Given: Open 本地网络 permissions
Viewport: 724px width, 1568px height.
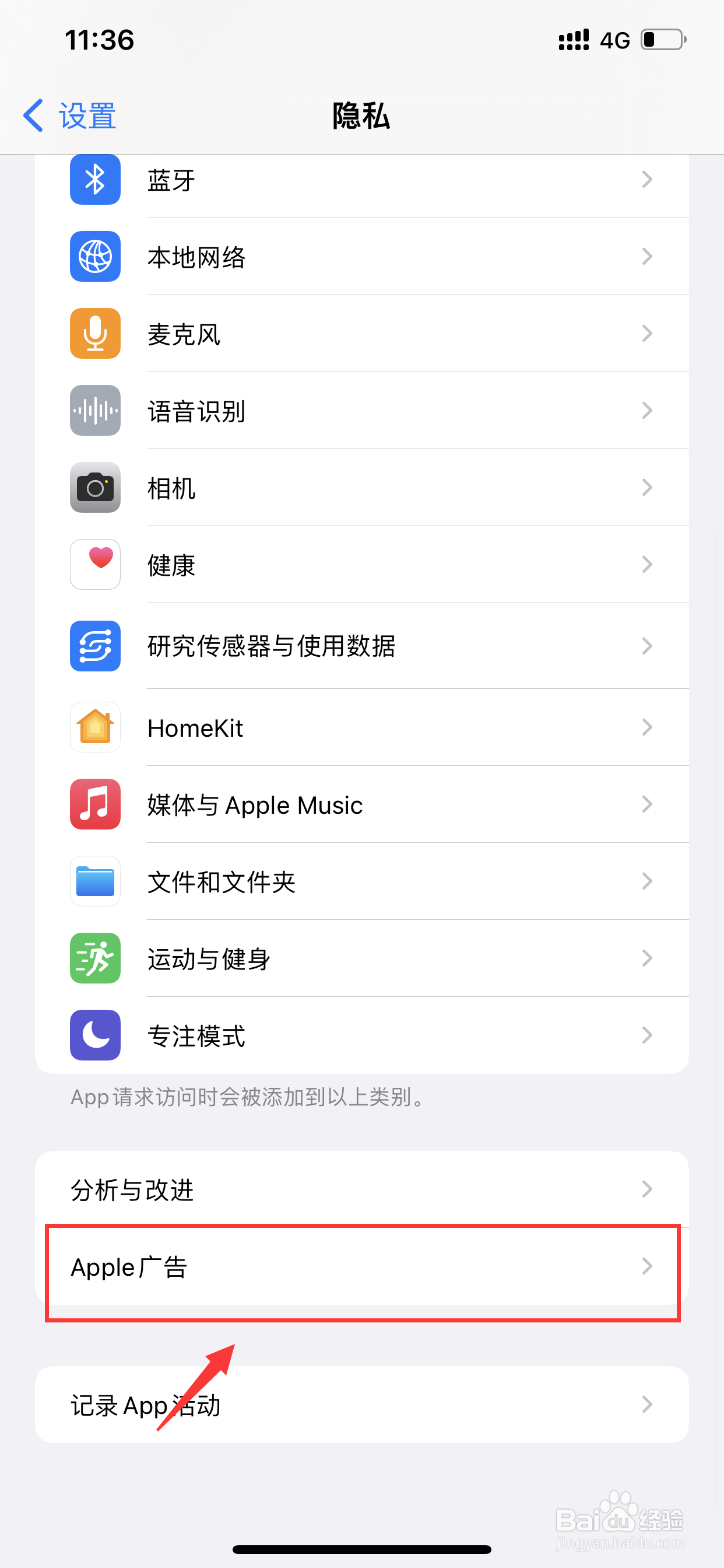Looking at the screenshot, I should tap(362, 256).
